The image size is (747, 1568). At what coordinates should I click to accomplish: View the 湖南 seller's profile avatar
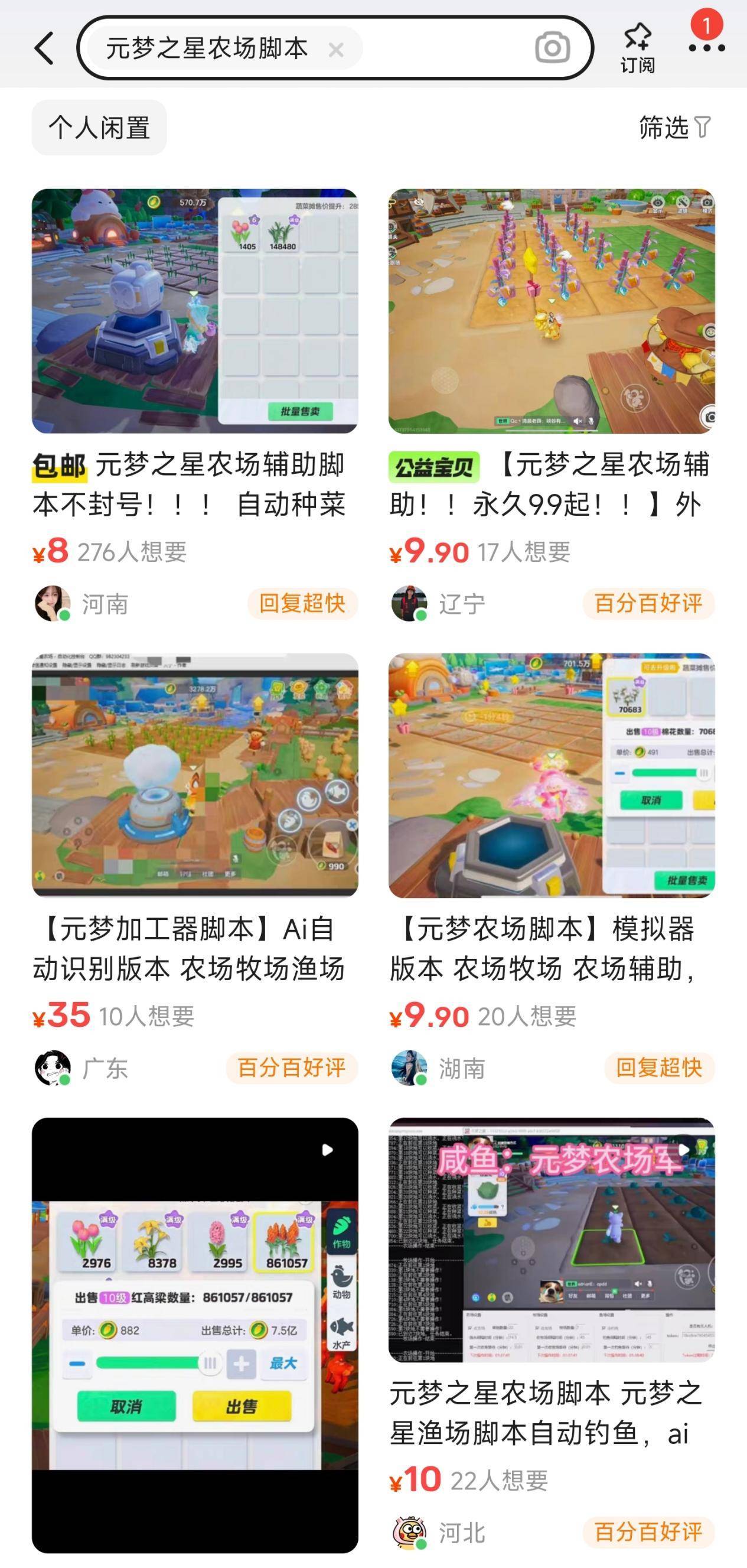(409, 1067)
